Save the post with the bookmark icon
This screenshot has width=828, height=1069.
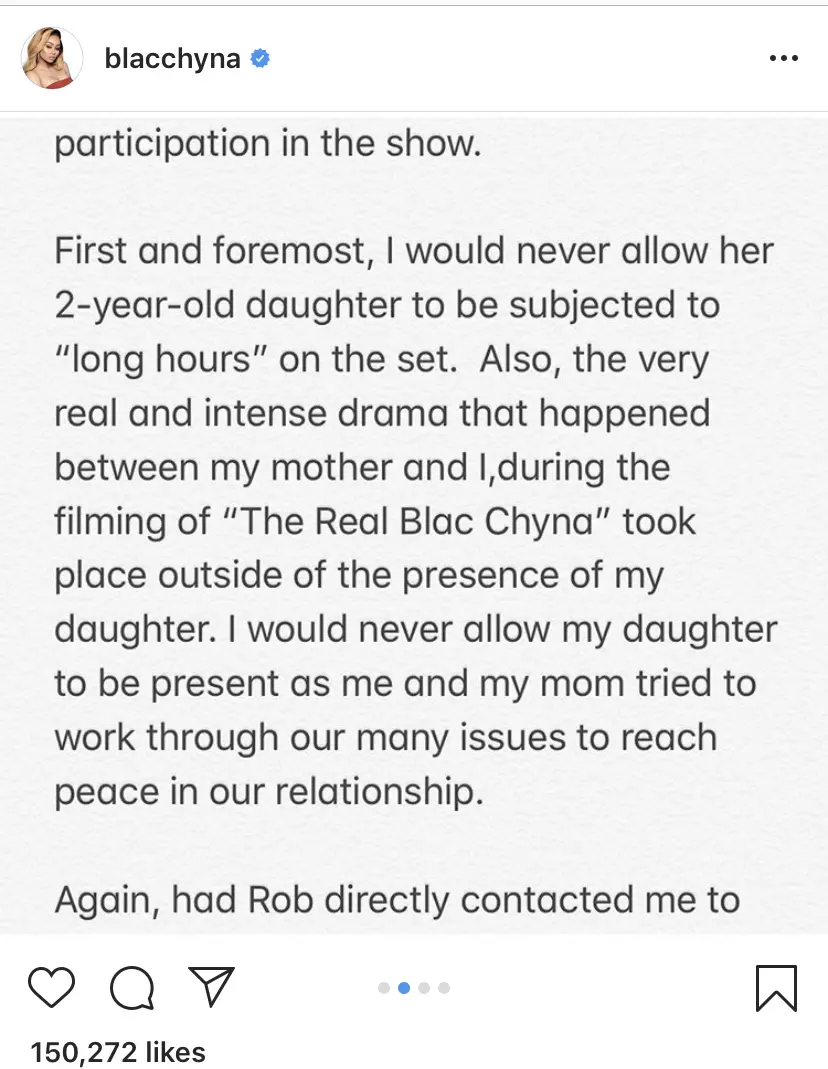click(776, 988)
